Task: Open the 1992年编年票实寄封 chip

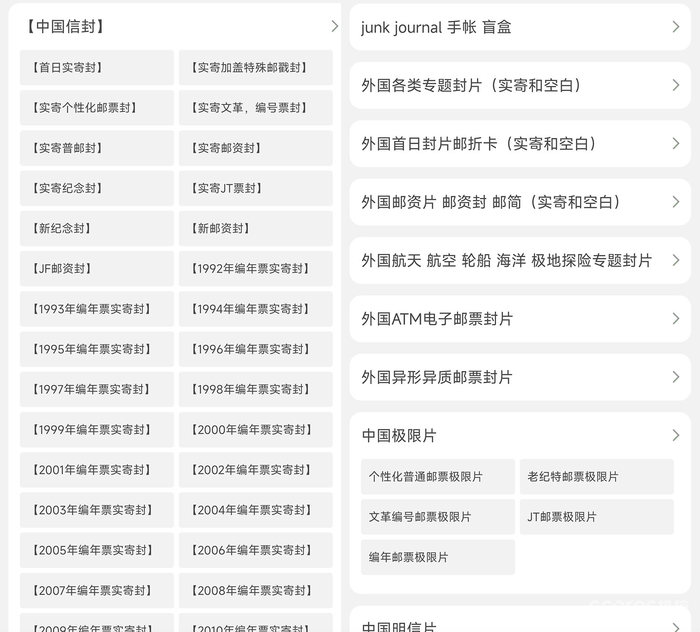Action: click(x=255, y=268)
